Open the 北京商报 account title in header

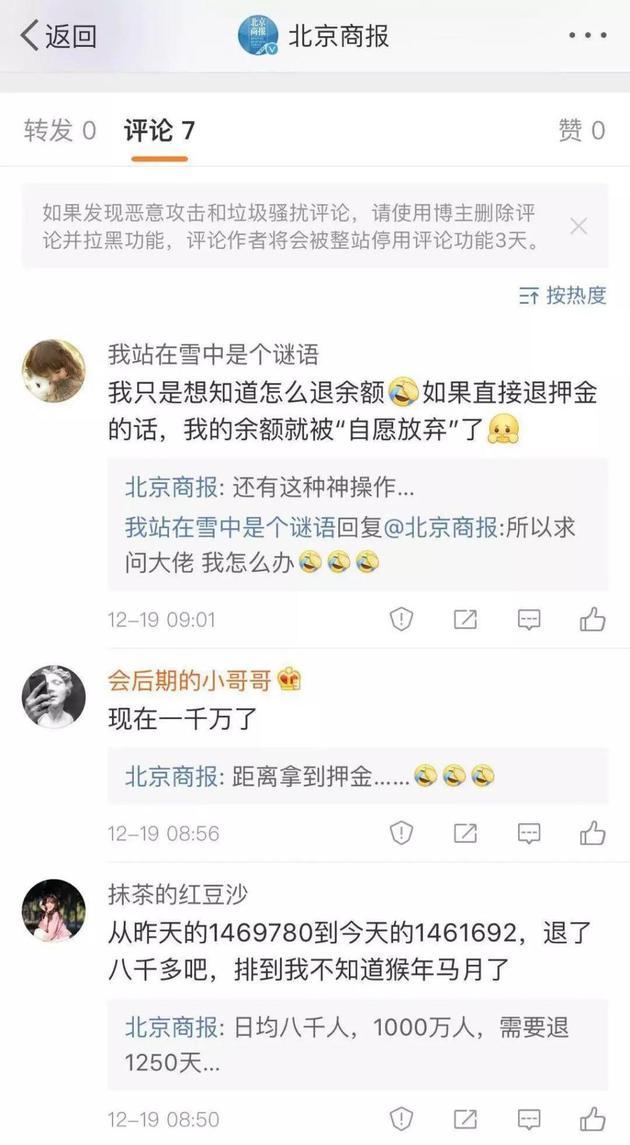point(338,37)
